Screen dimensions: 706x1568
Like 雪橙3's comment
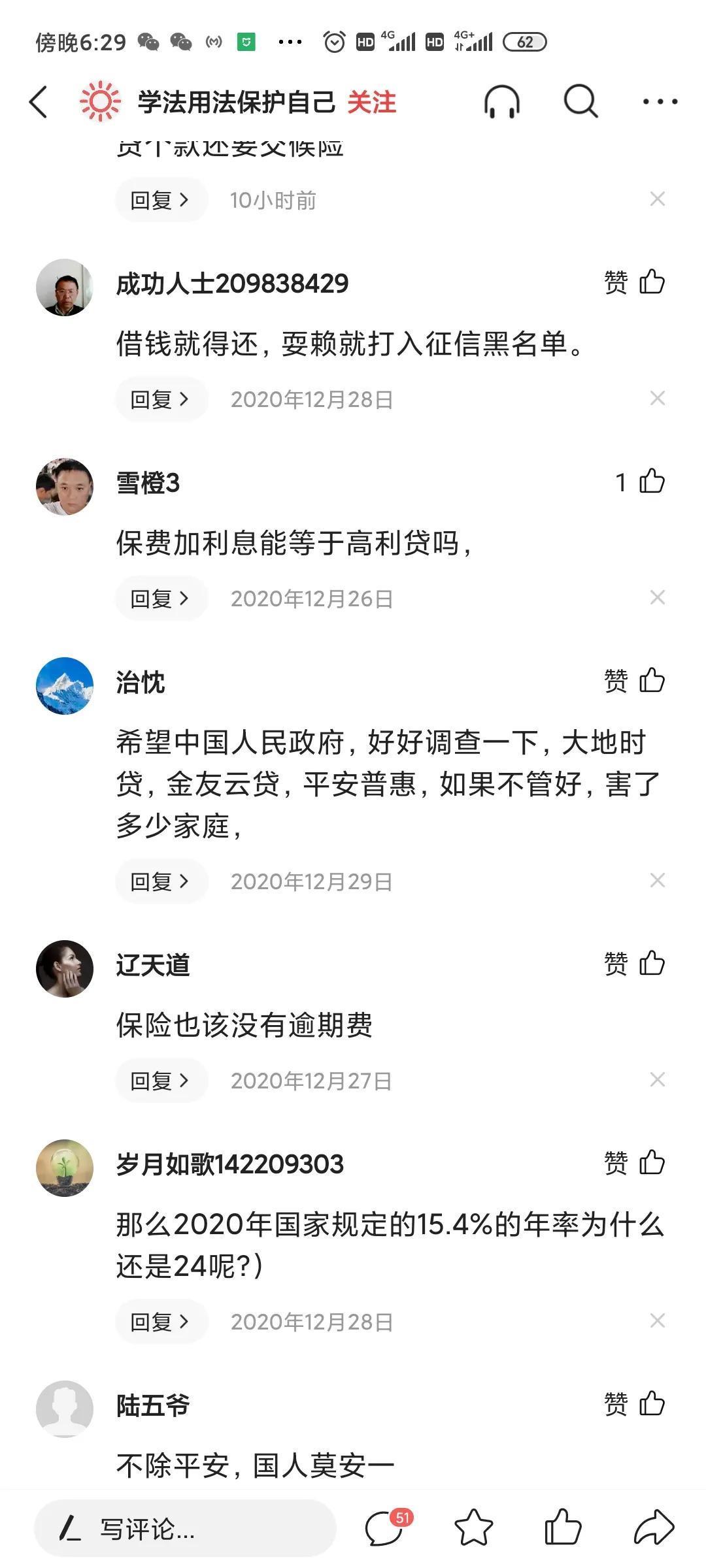pos(651,482)
